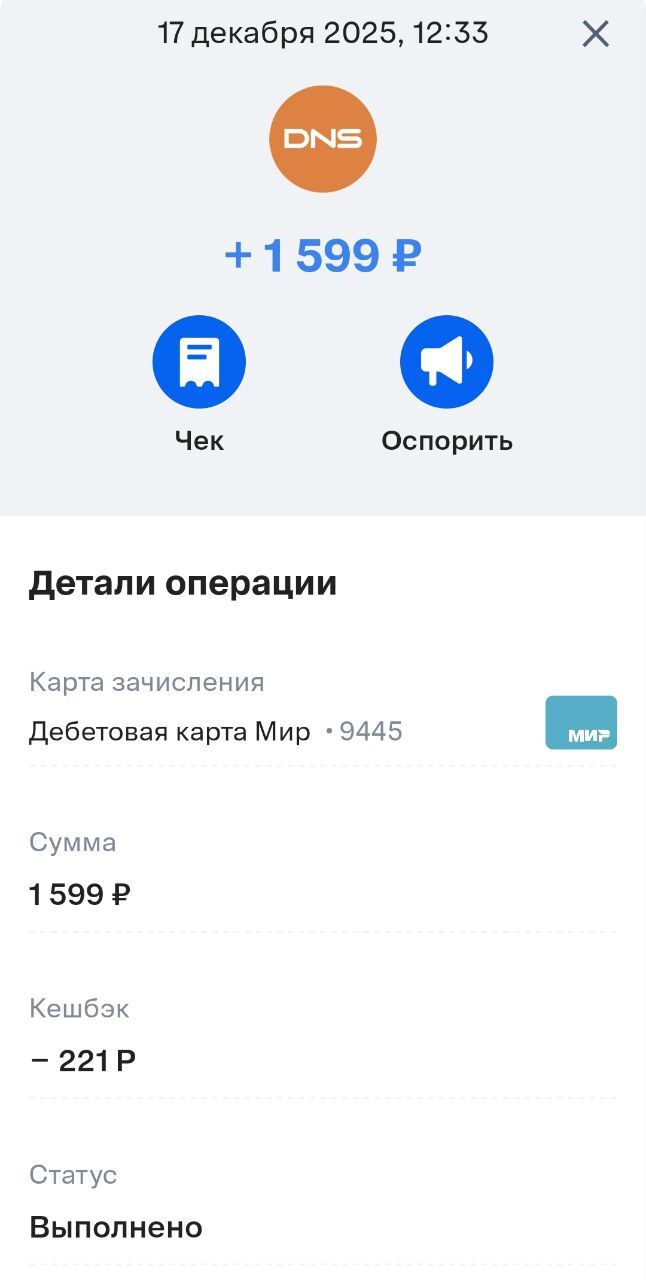646x1280 pixels.
Task: Close the operation details screen
Action: click(595, 35)
